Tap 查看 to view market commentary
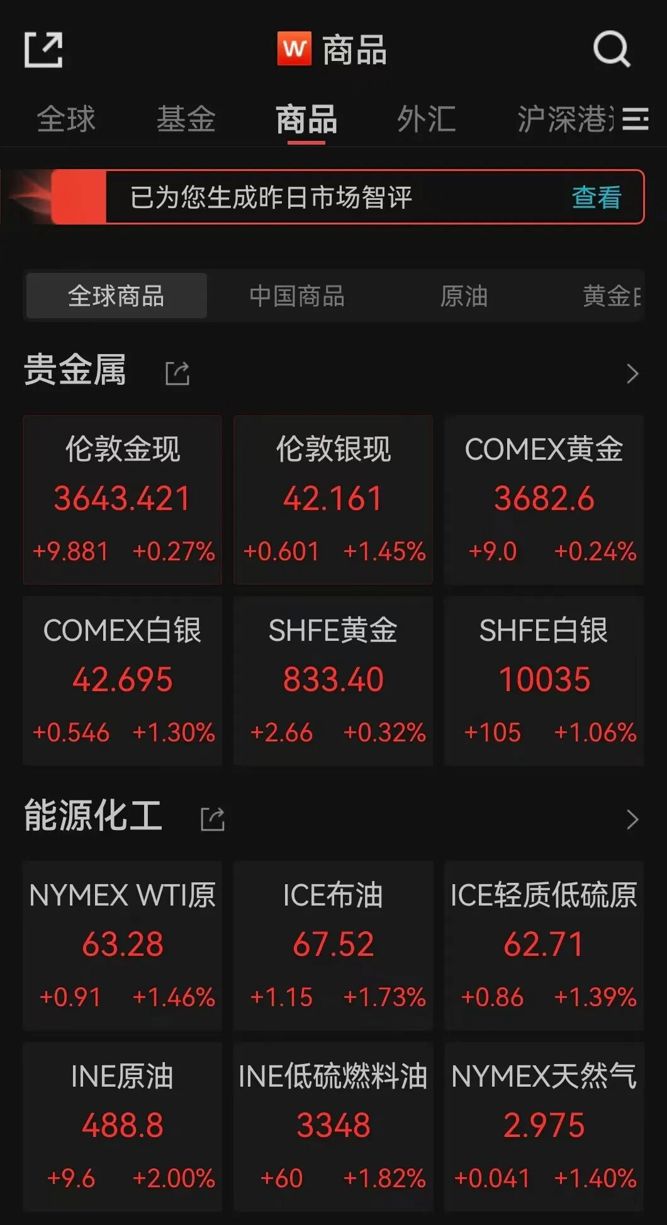 click(x=597, y=197)
